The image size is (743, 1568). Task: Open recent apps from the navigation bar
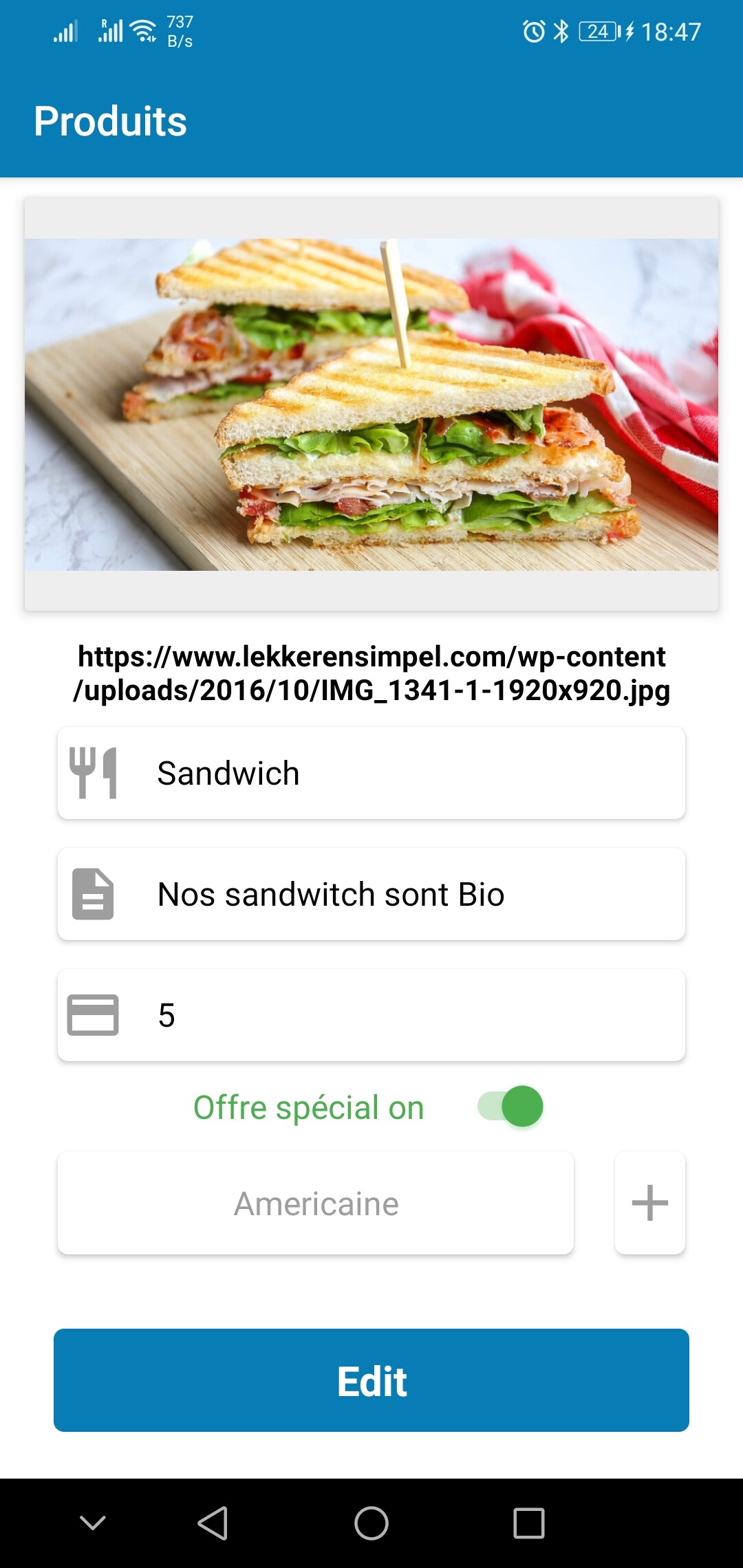529,1523
